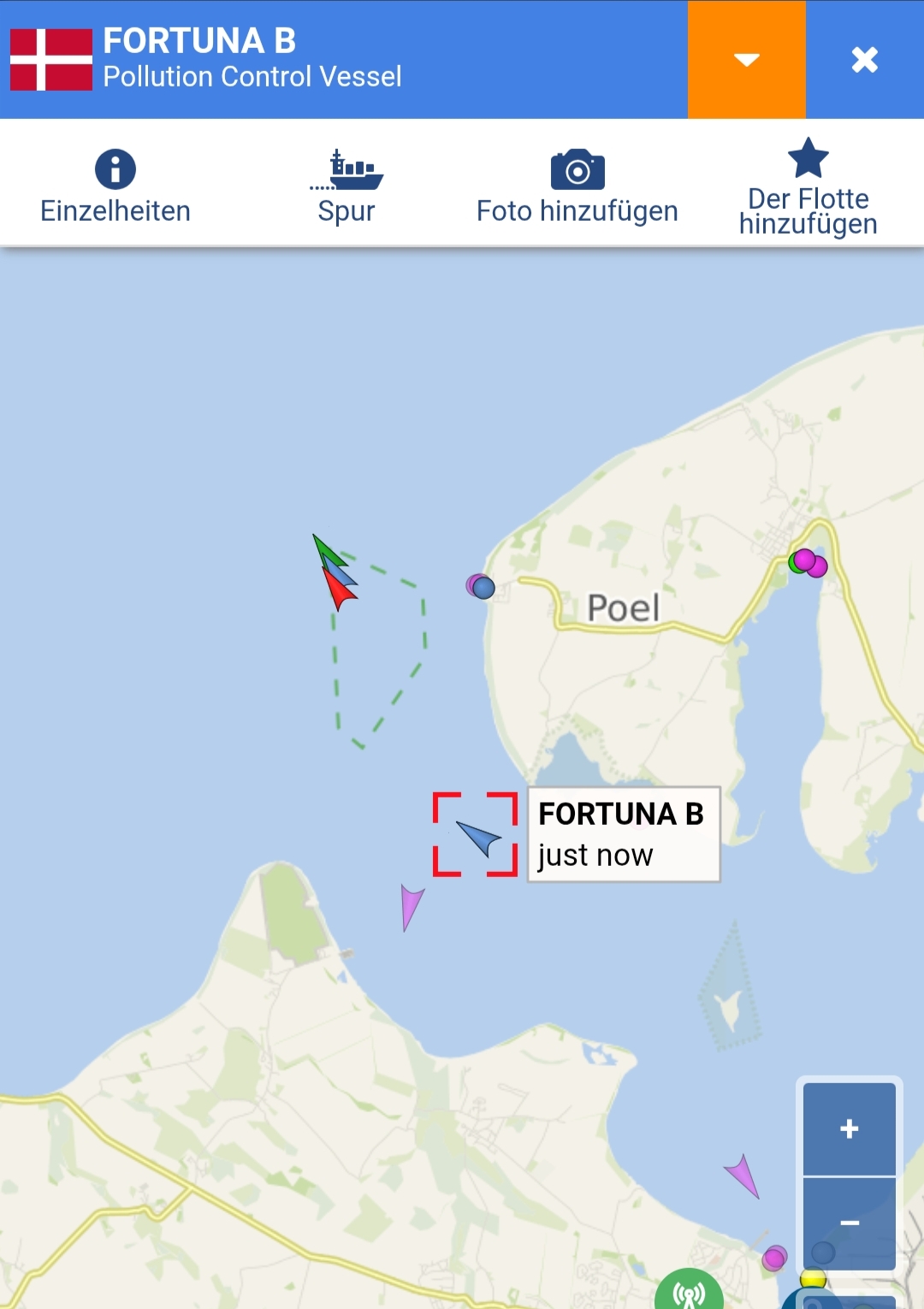Viewport: 924px width, 1309px height.
Task: Tap the green antenna station icon
Action: (x=690, y=1292)
